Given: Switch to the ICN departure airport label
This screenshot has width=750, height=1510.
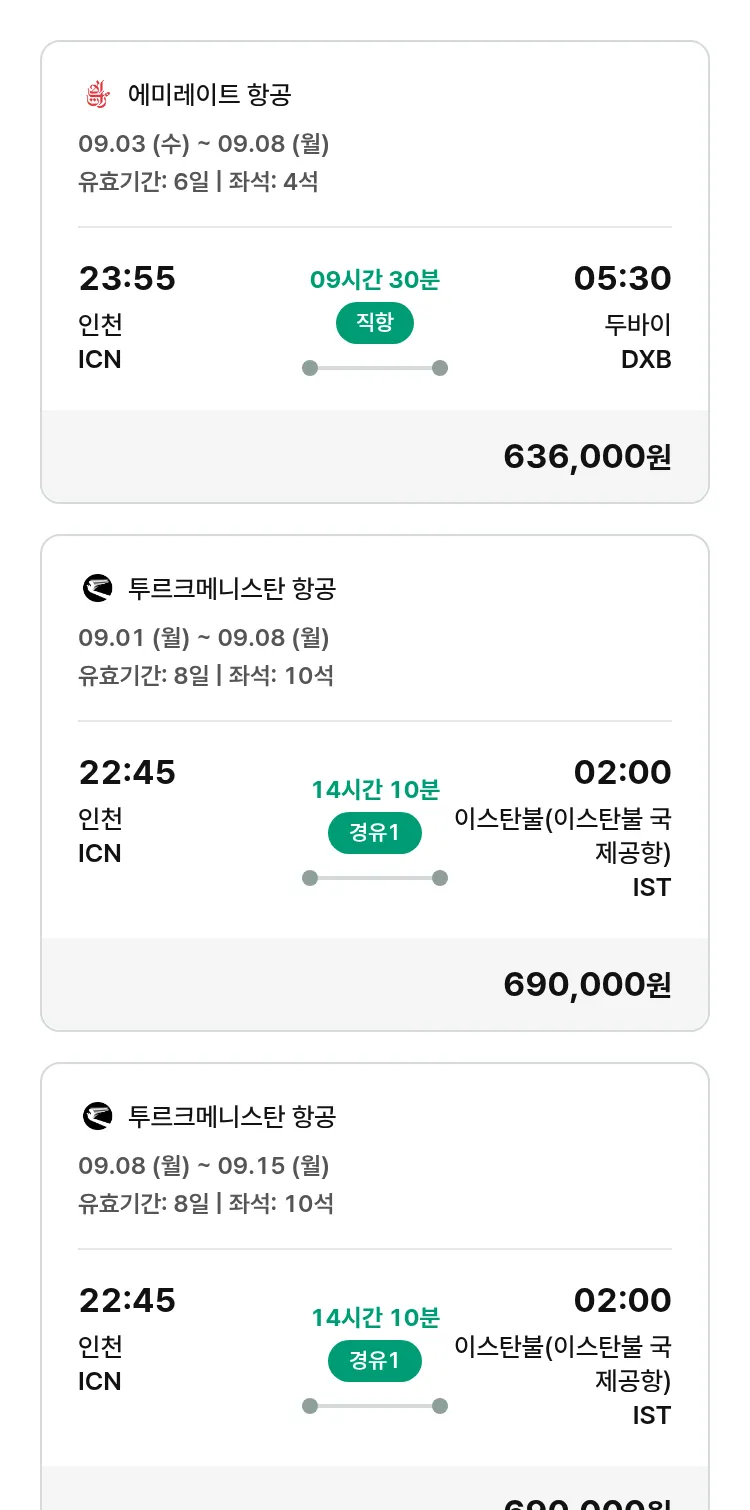Looking at the screenshot, I should pos(99,360).
